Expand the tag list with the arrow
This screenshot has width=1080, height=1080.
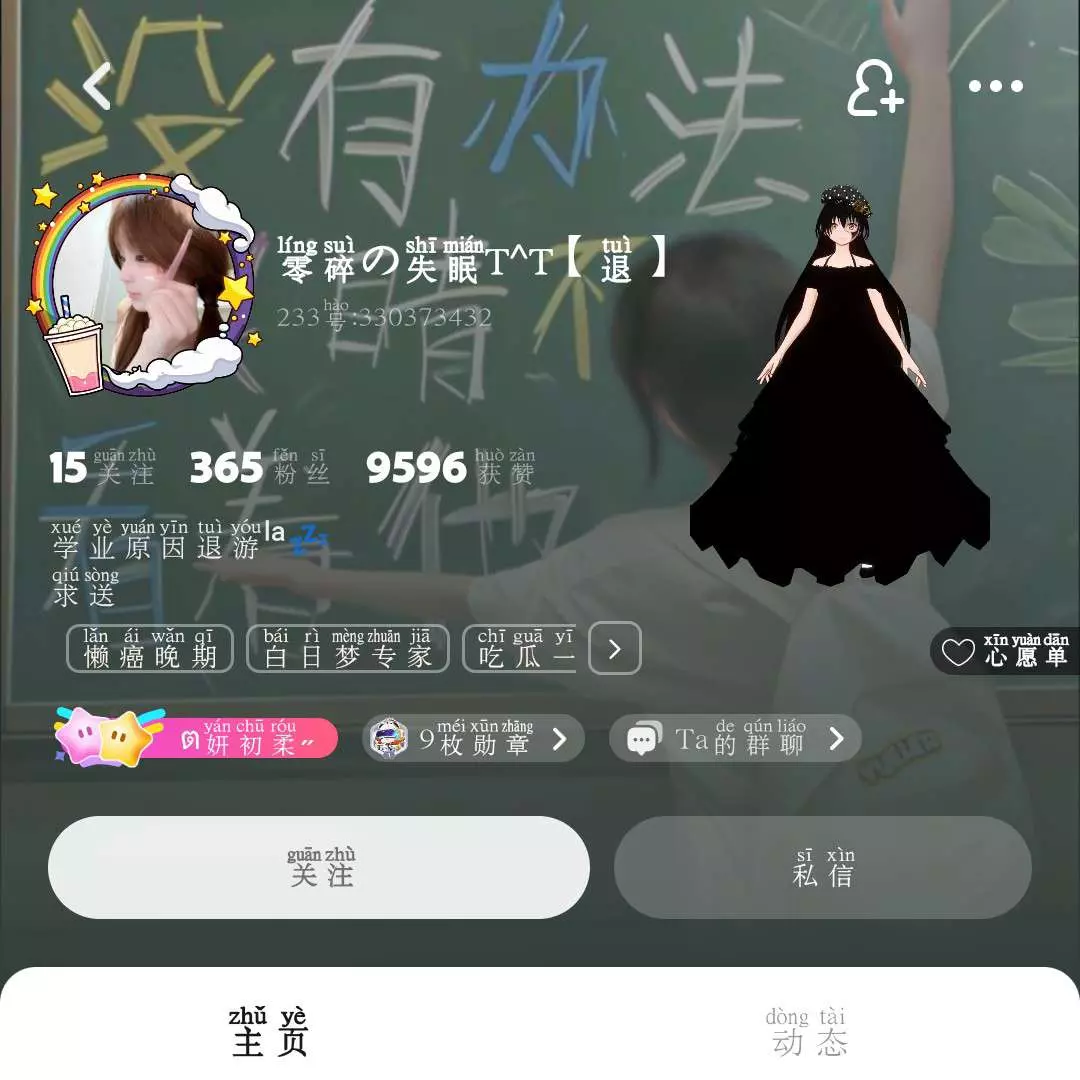click(614, 649)
